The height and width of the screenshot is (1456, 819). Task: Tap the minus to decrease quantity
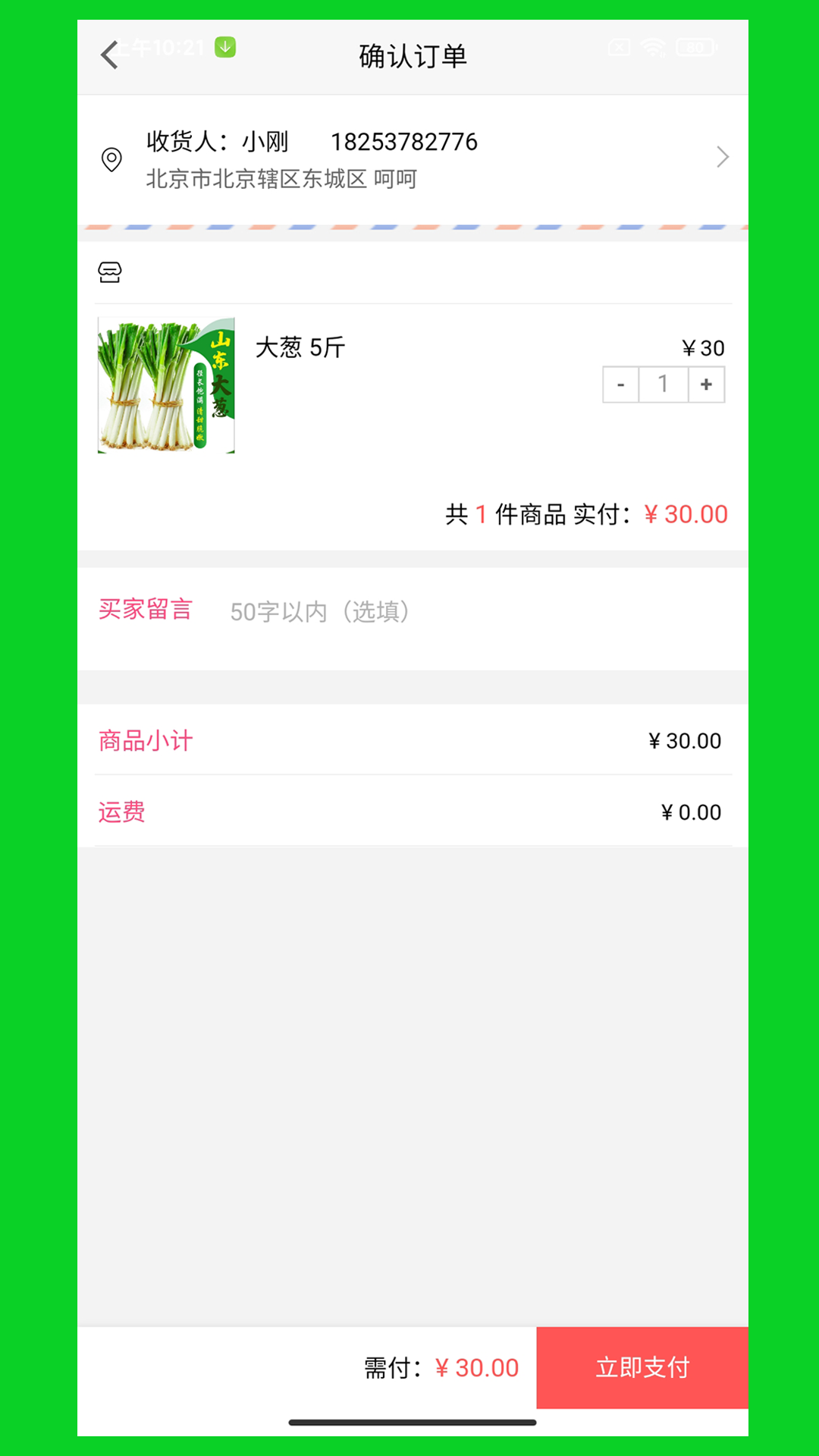tap(620, 384)
